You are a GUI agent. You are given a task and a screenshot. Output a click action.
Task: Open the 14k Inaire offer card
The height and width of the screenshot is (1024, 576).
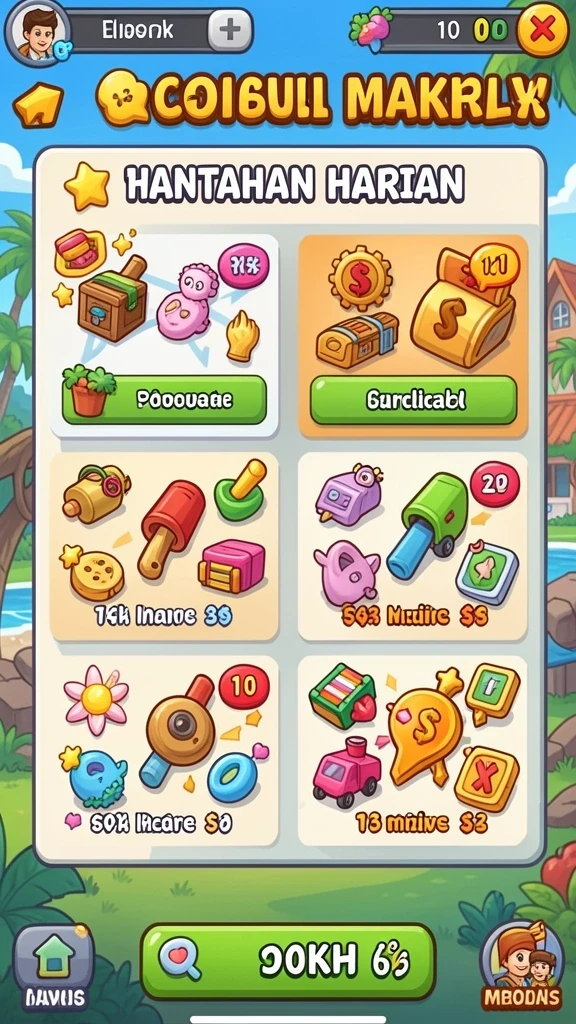tap(165, 545)
